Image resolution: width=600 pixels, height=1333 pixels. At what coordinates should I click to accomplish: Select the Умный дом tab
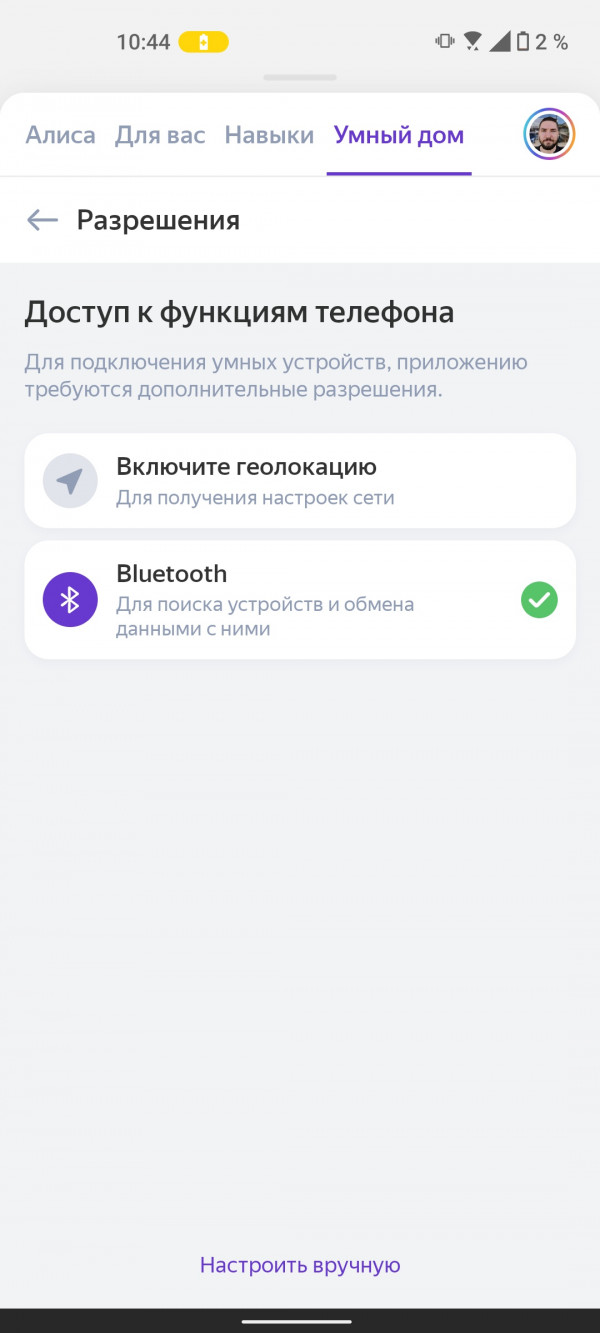tap(398, 135)
